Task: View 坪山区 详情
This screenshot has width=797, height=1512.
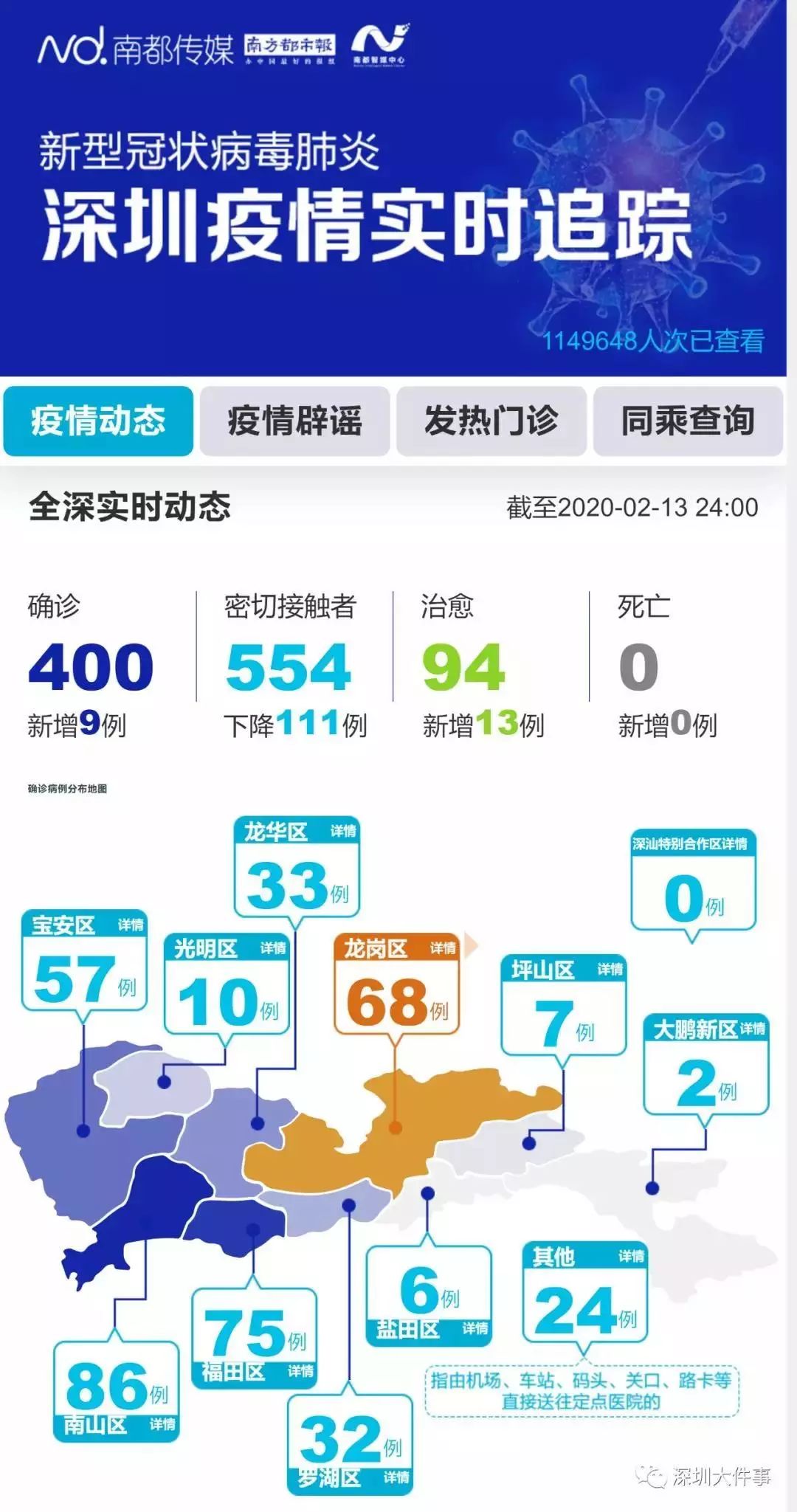Action: point(610,970)
